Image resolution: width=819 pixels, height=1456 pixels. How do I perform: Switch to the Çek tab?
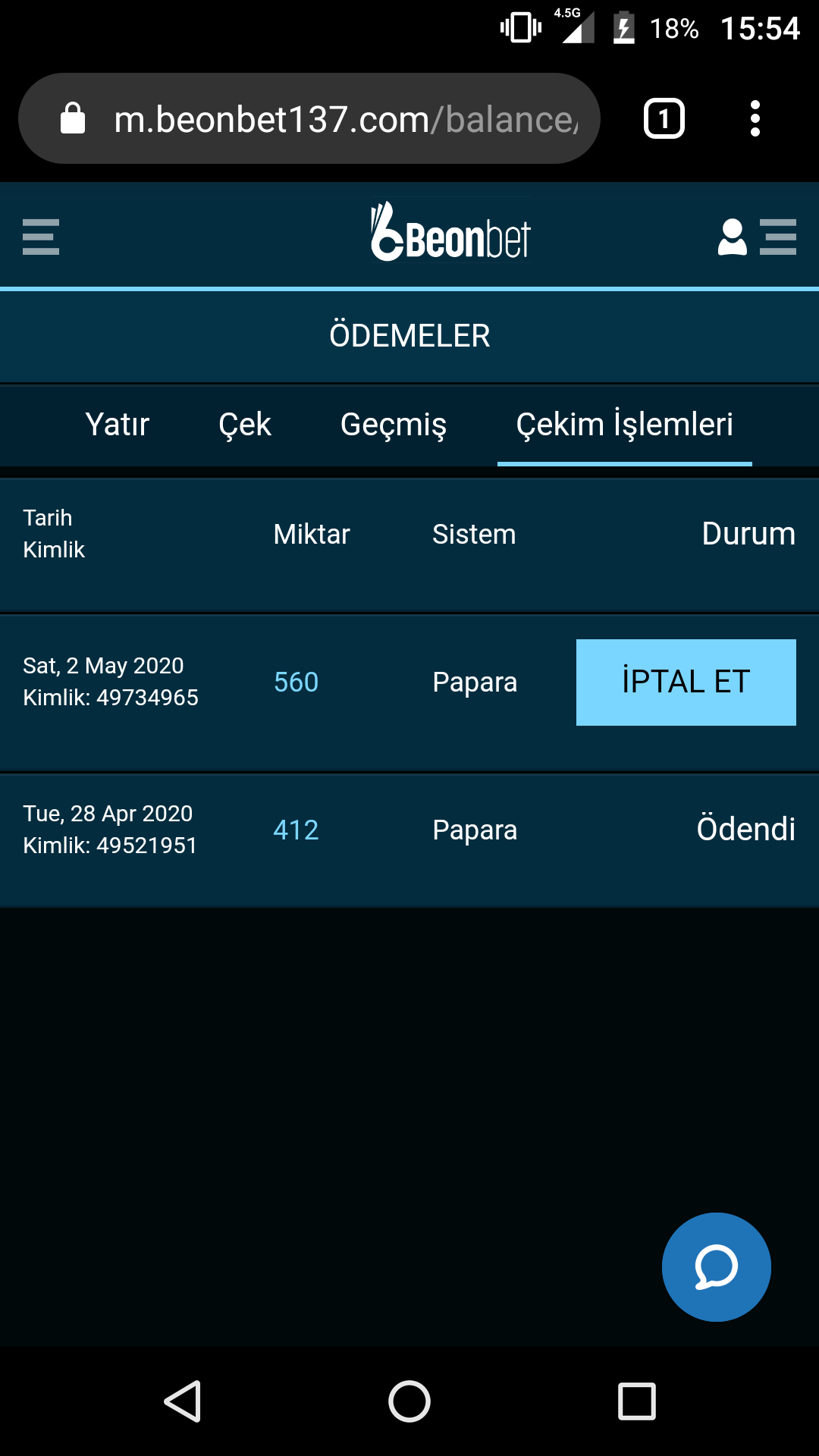(244, 425)
